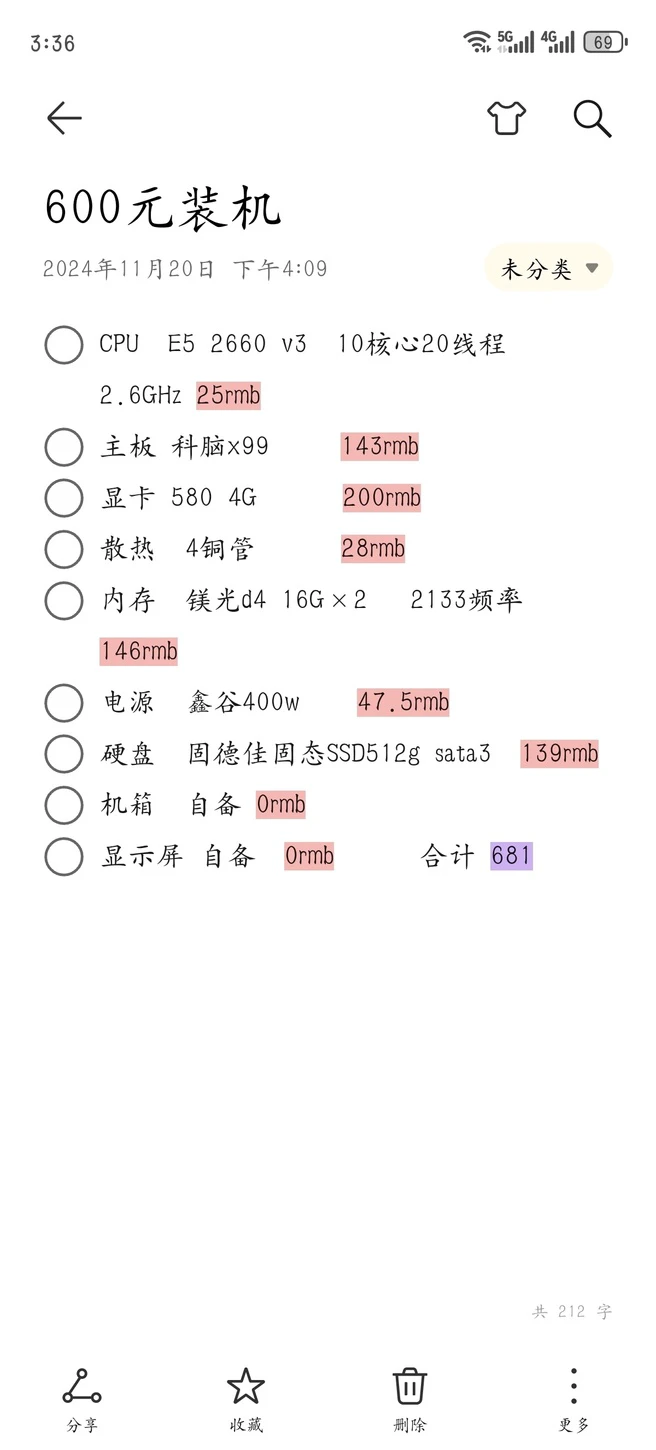Open the 更多 more options menu
Viewport: 656px width, 1450px height.
click(573, 1399)
